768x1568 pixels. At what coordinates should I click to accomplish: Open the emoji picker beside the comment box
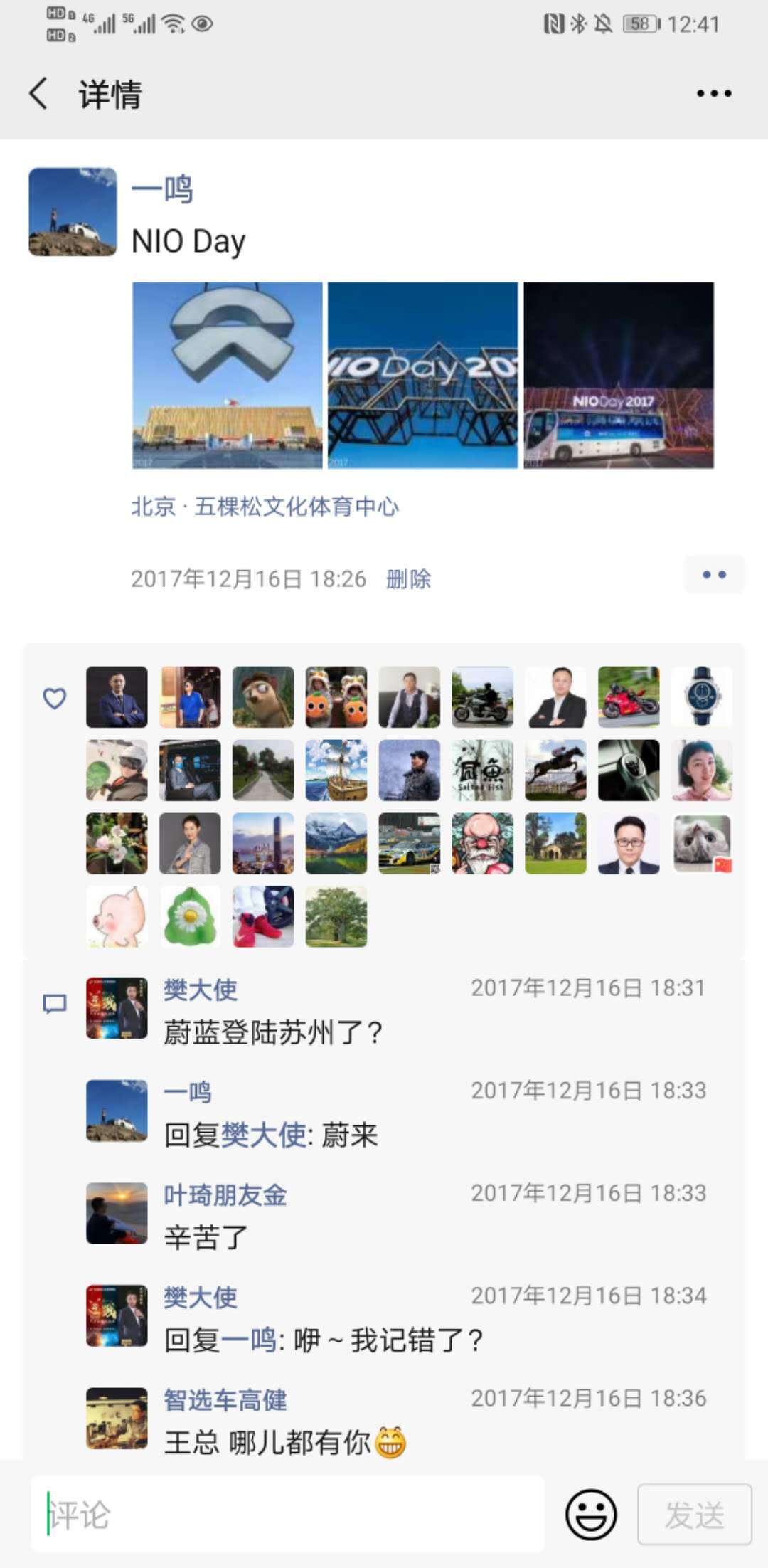click(x=591, y=1515)
